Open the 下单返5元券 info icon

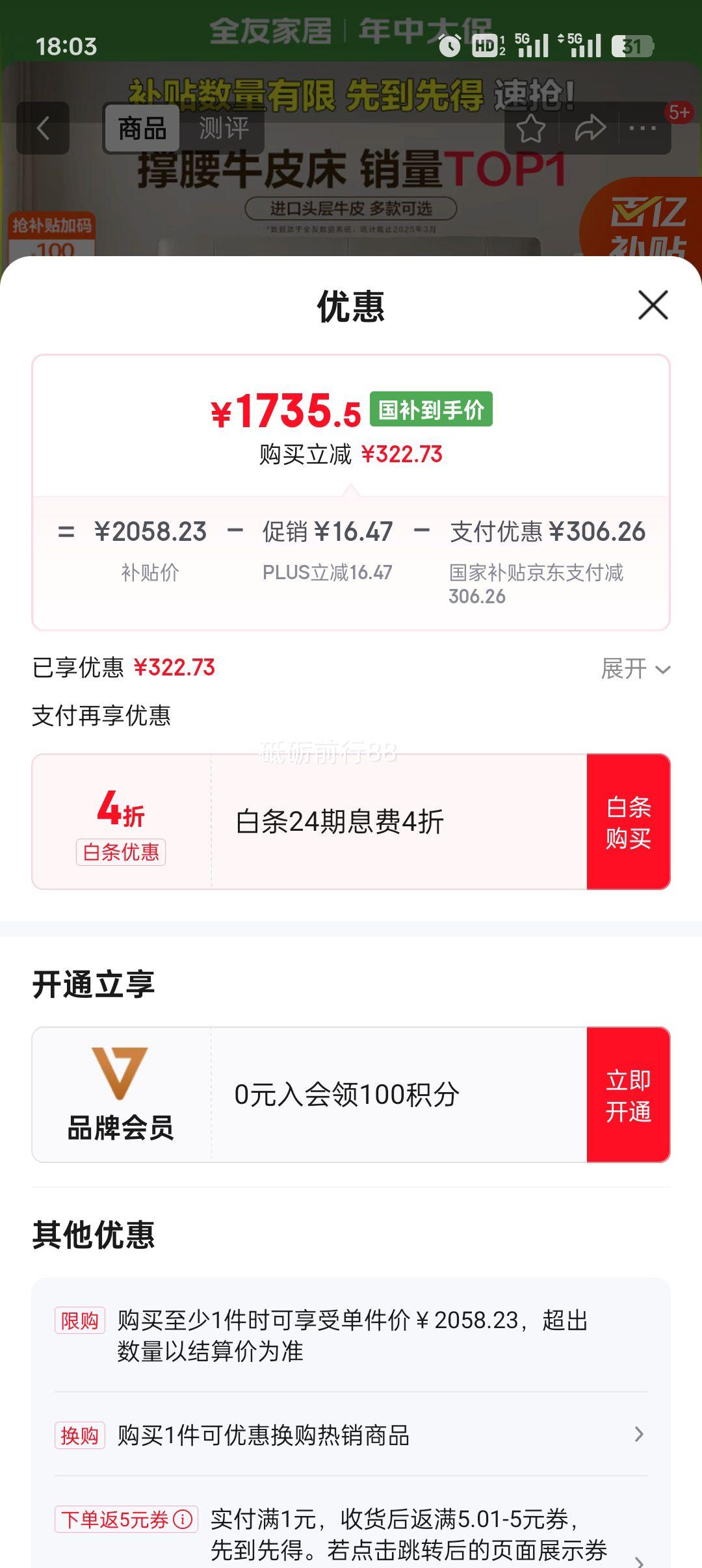click(183, 1519)
